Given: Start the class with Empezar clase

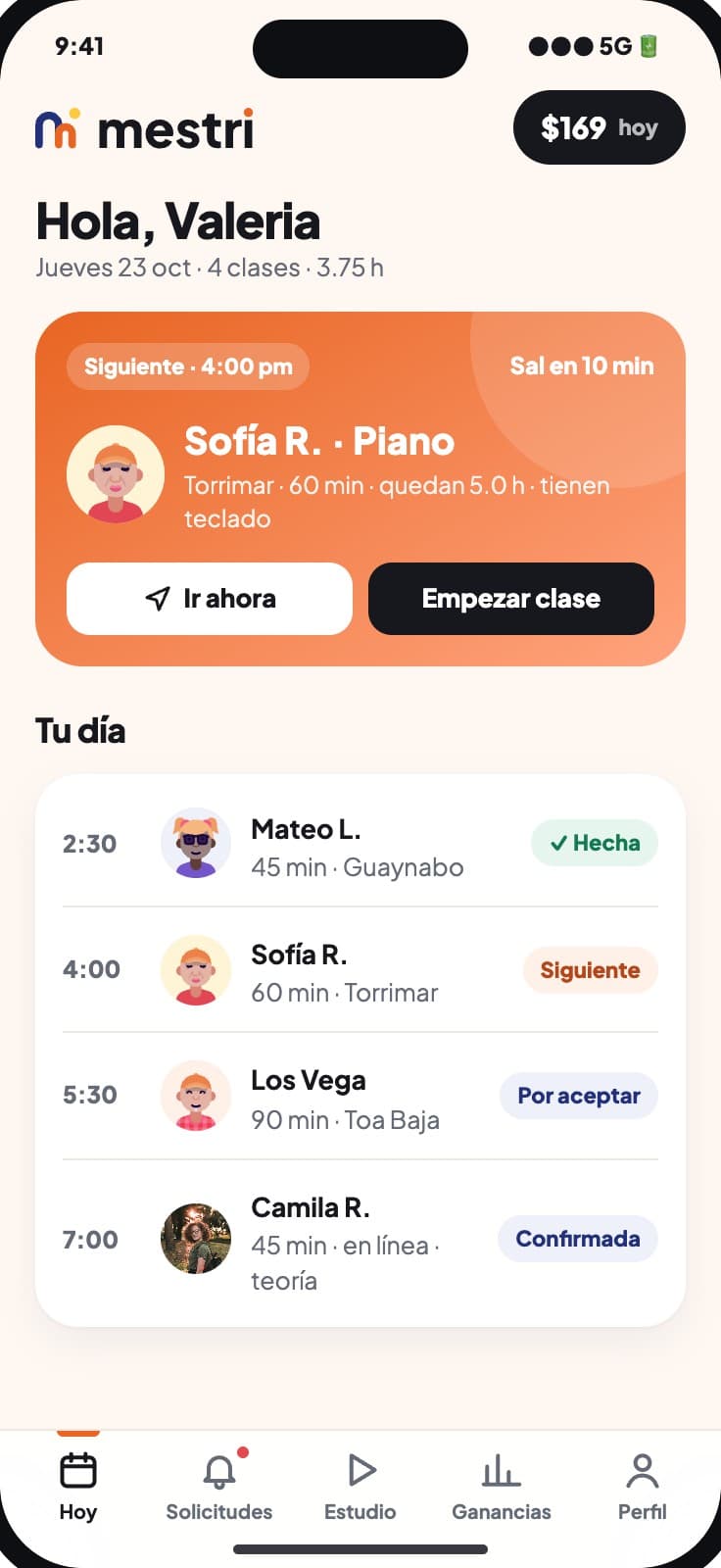Looking at the screenshot, I should click(511, 599).
